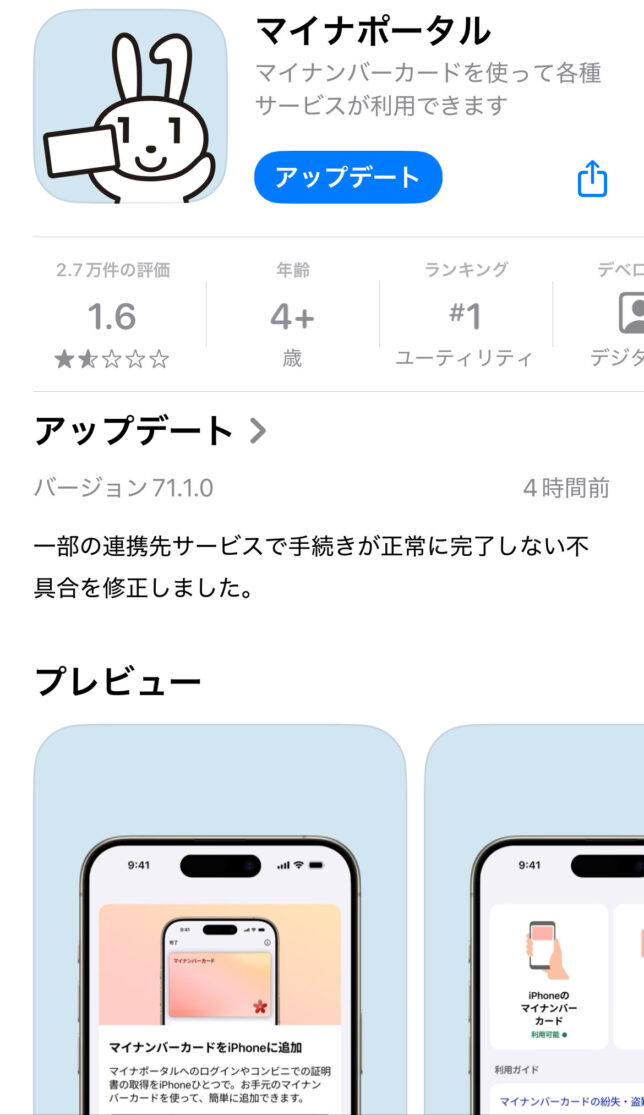Share the マイナポータル app
Viewport: 644px width, 1115px height.
(592, 179)
